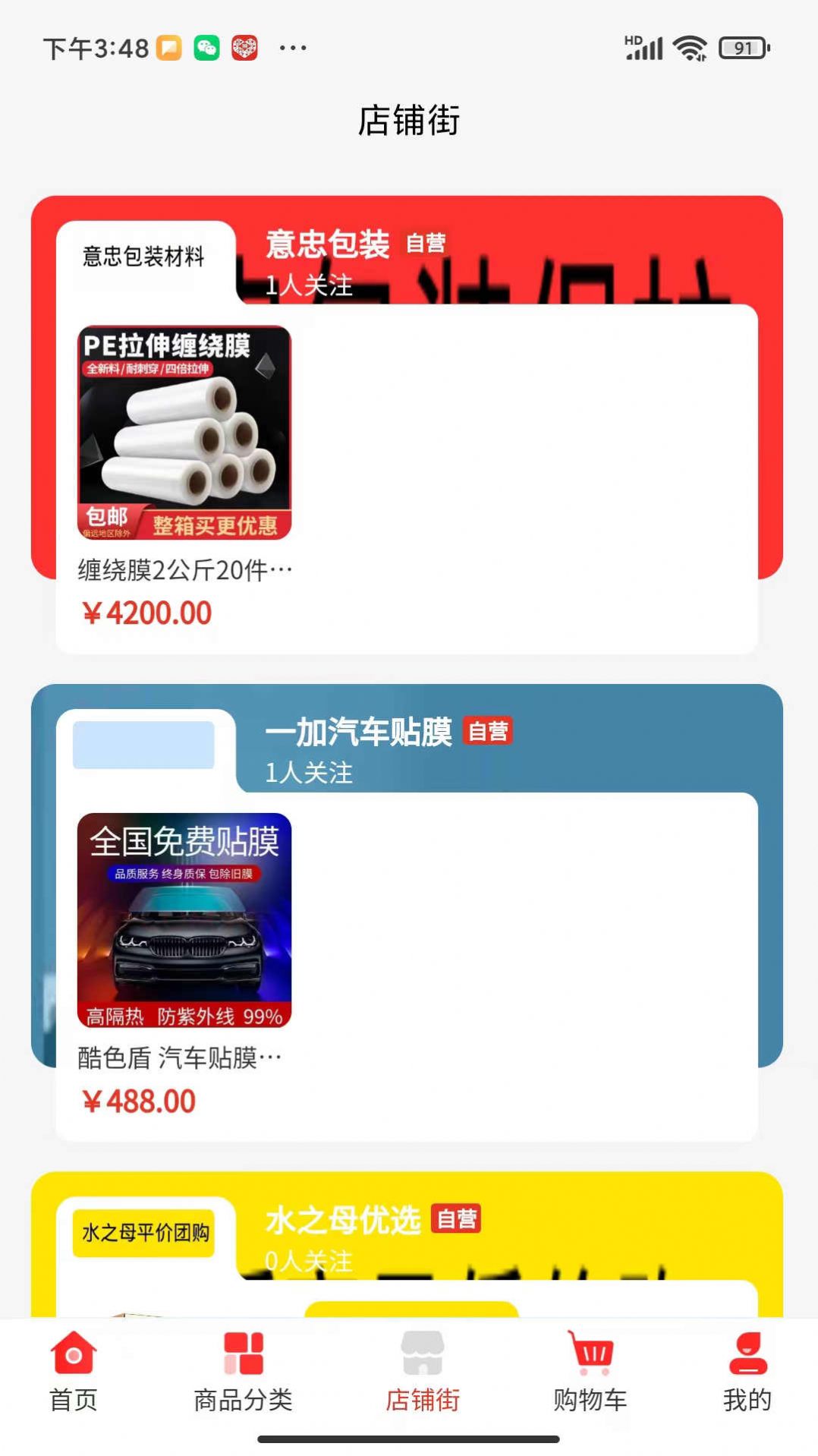This screenshot has width=818, height=1456.
Task: Switch to the 首页 tab
Action: coord(73,1371)
